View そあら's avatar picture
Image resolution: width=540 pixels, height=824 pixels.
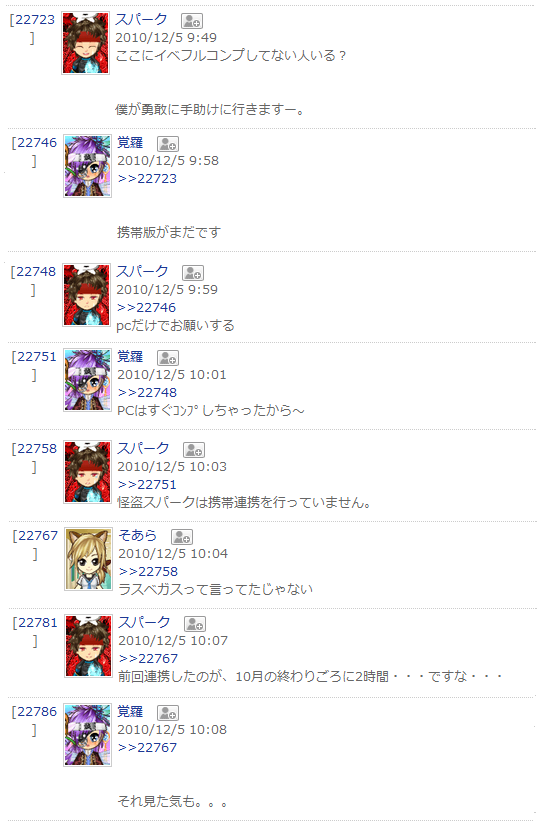tap(89, 559)
